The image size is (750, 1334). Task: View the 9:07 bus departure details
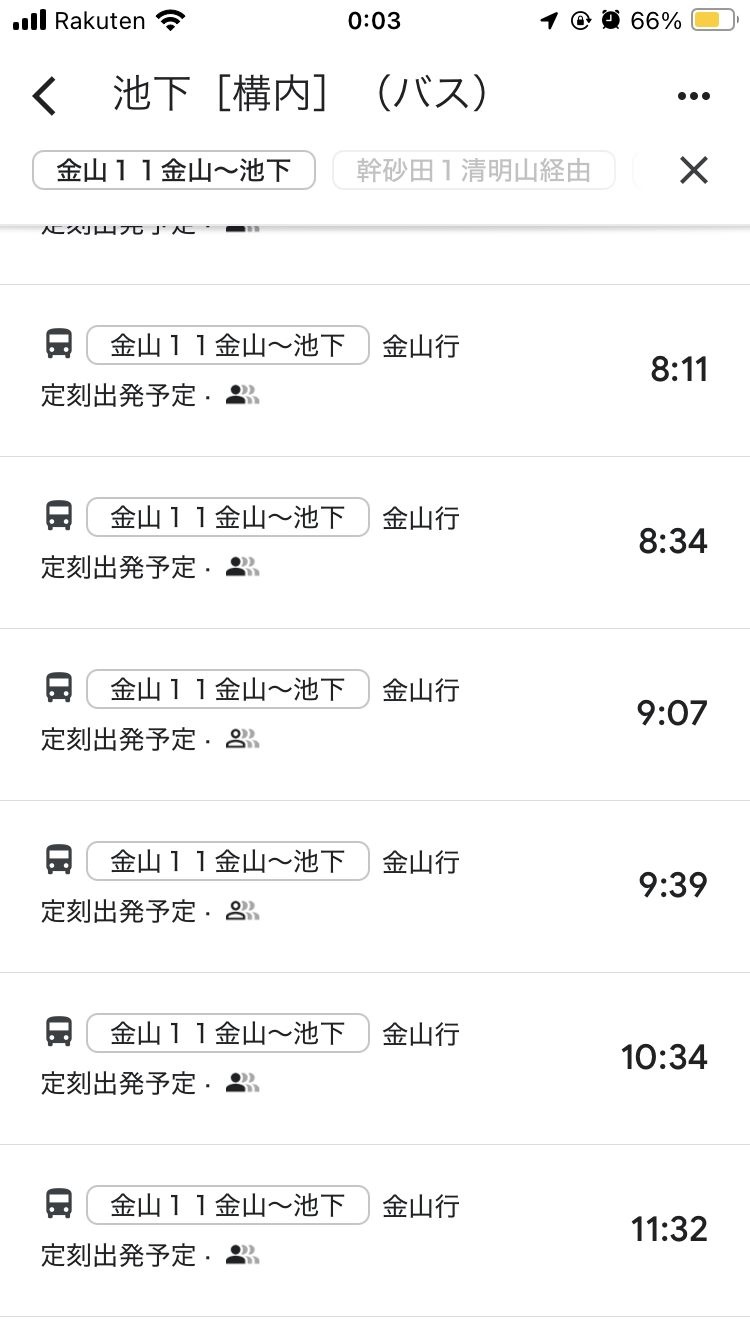[x=375, y=714]
